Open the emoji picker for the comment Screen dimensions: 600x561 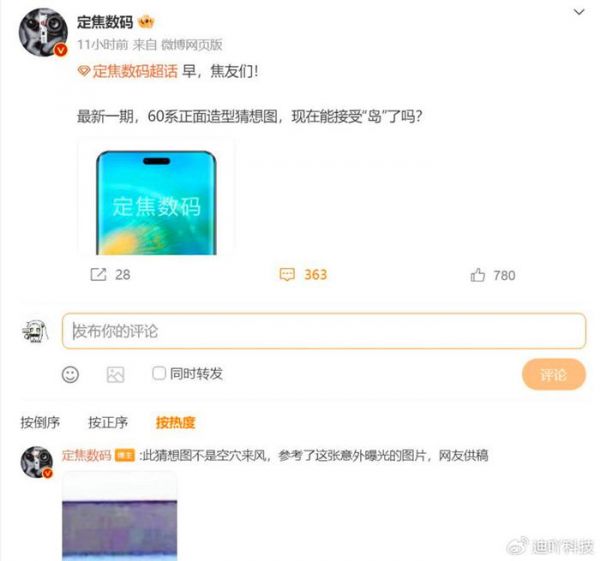(x=70, y=374)
